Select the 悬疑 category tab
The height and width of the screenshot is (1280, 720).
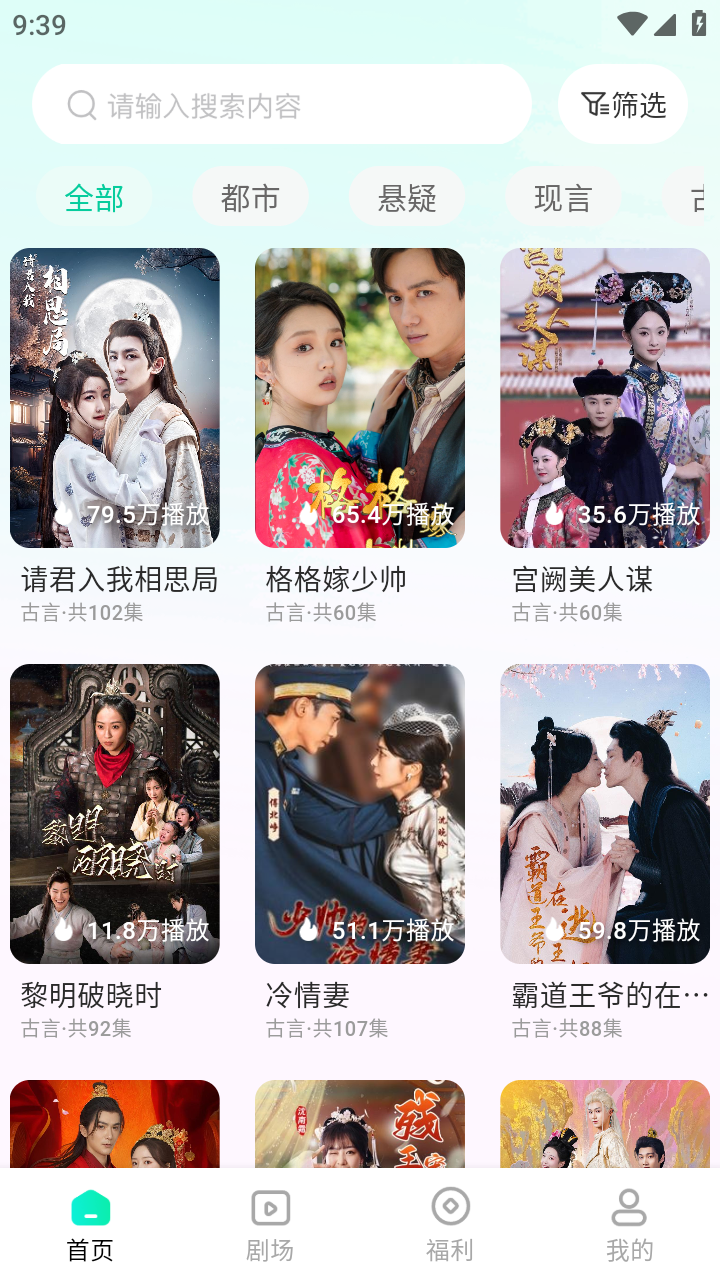[407, 197]
